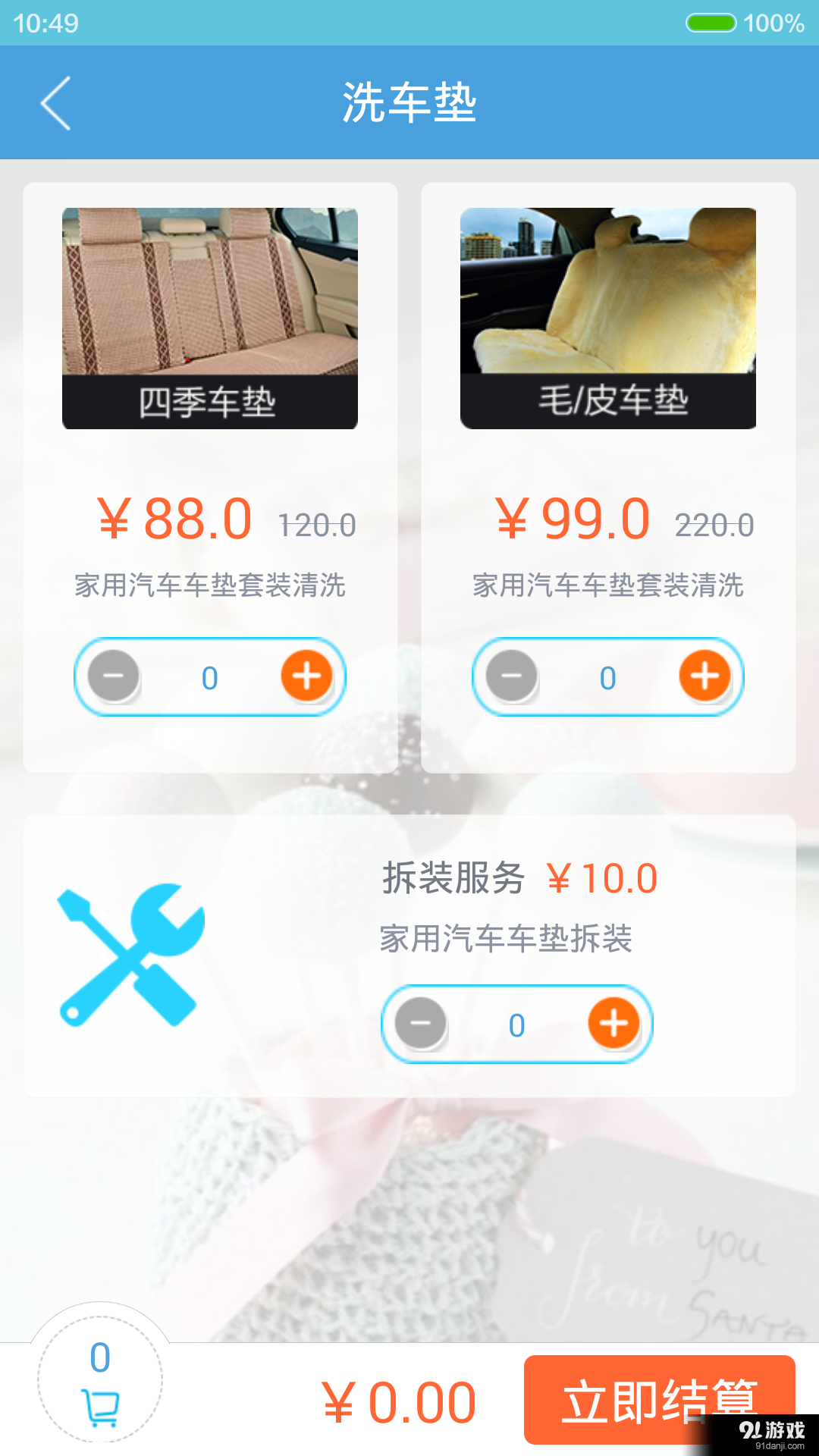Tap the plus icon for 拆装服务
This screenshot has width=819, height=1456.
click(x=614, y=1023)
